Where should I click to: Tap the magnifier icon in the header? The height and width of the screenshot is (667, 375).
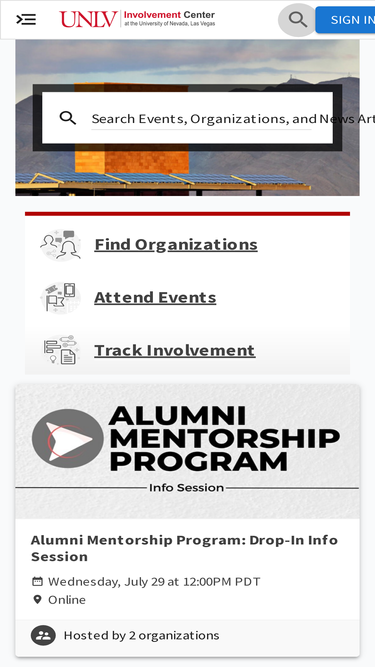(298, 20)
